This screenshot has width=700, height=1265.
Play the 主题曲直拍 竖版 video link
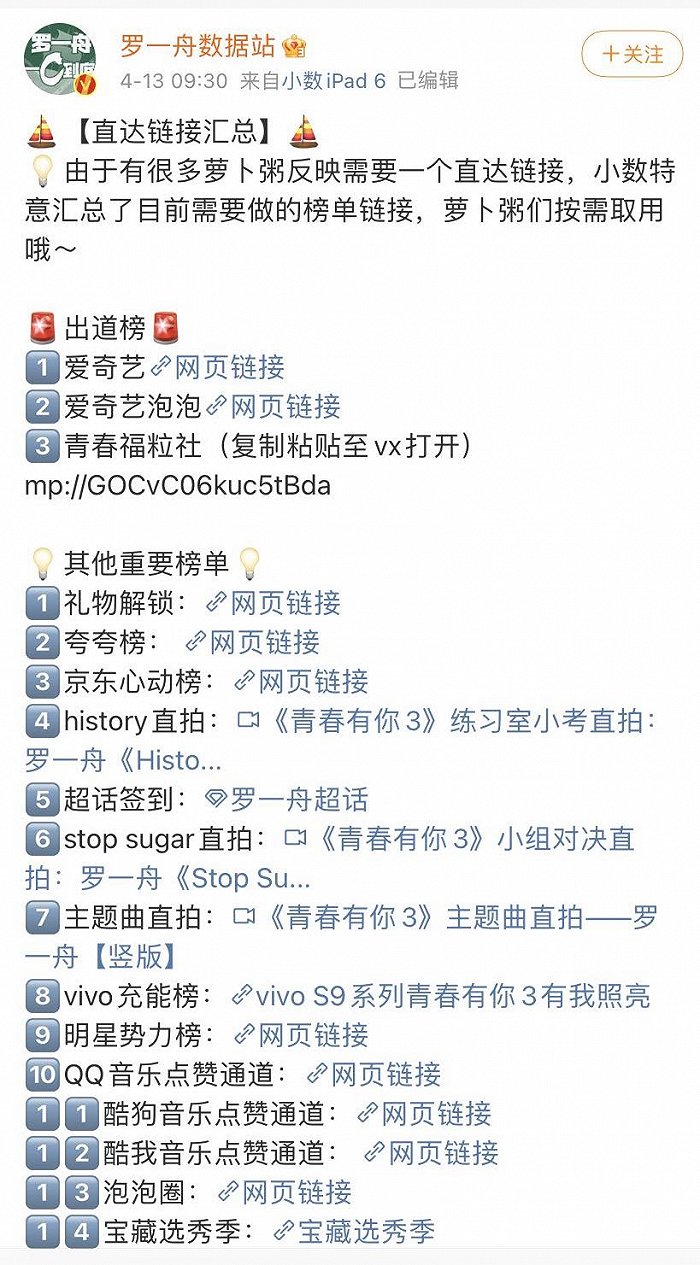point(446,917)
